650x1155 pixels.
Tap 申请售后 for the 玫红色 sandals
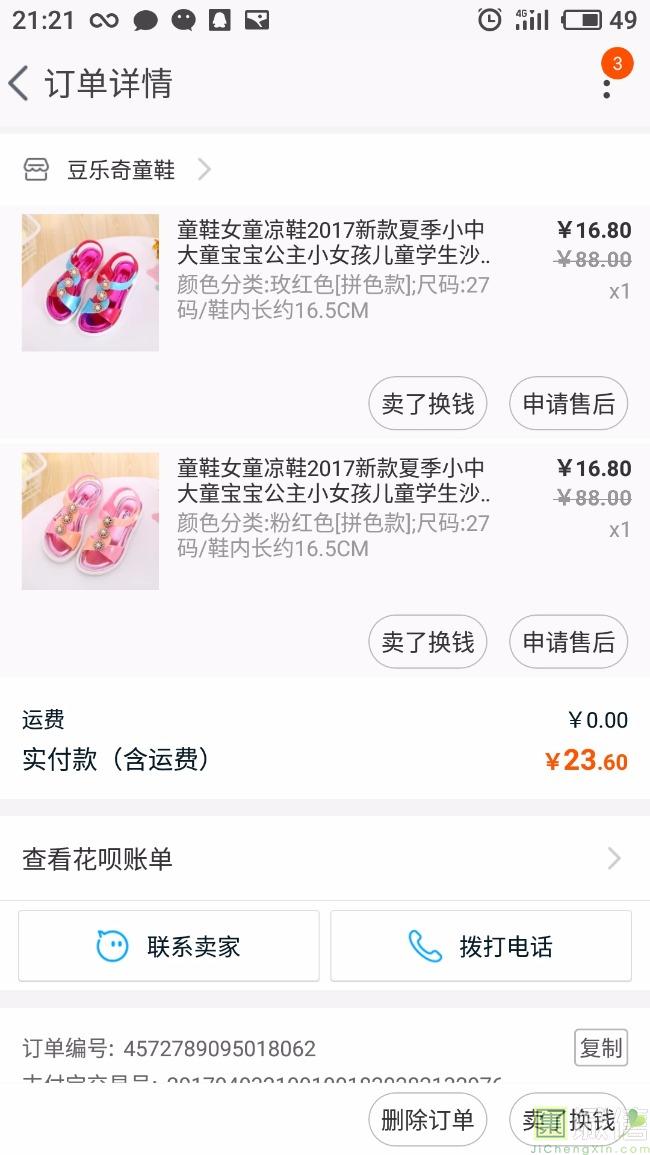(568, 404)
